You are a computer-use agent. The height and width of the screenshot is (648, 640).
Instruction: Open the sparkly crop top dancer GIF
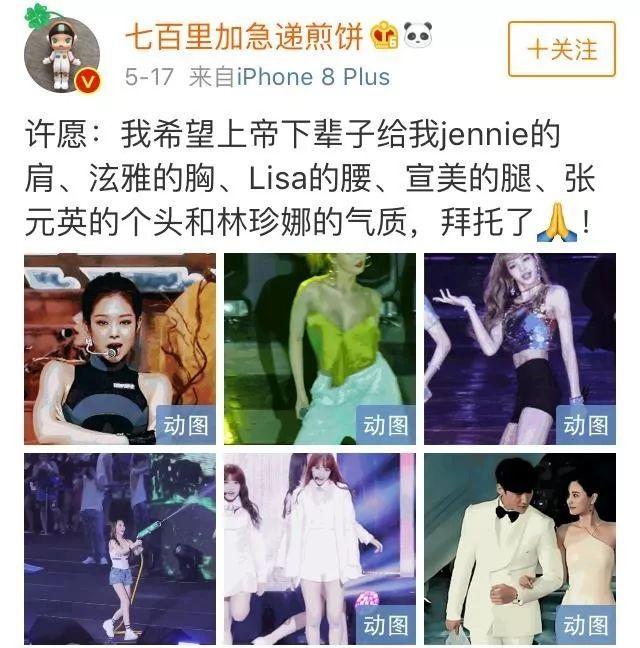[519, 348]
